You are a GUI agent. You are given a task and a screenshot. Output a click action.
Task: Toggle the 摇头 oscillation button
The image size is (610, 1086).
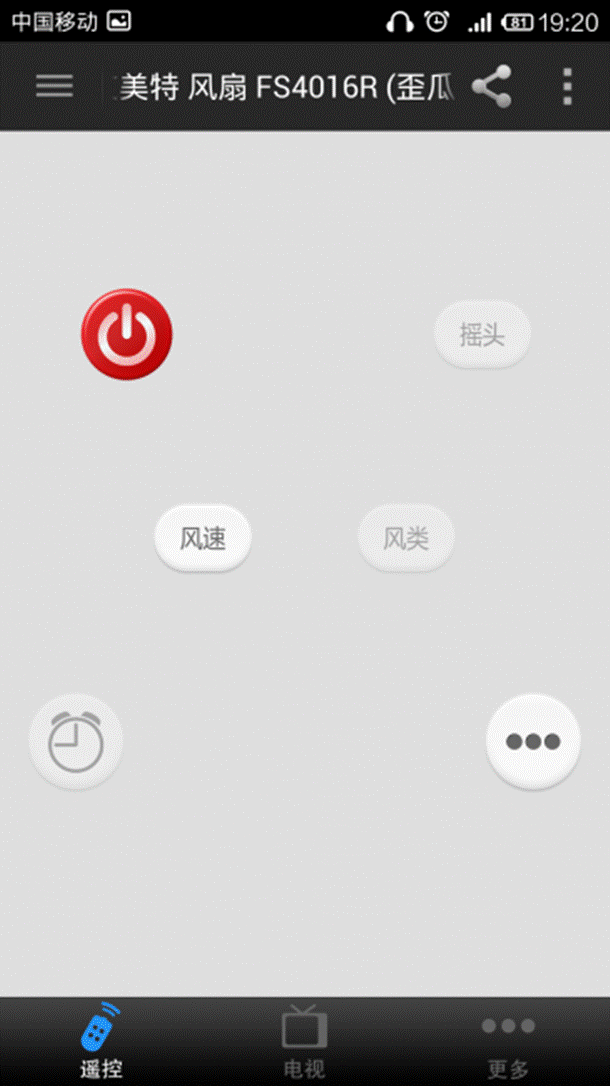[x=483, y=335]
